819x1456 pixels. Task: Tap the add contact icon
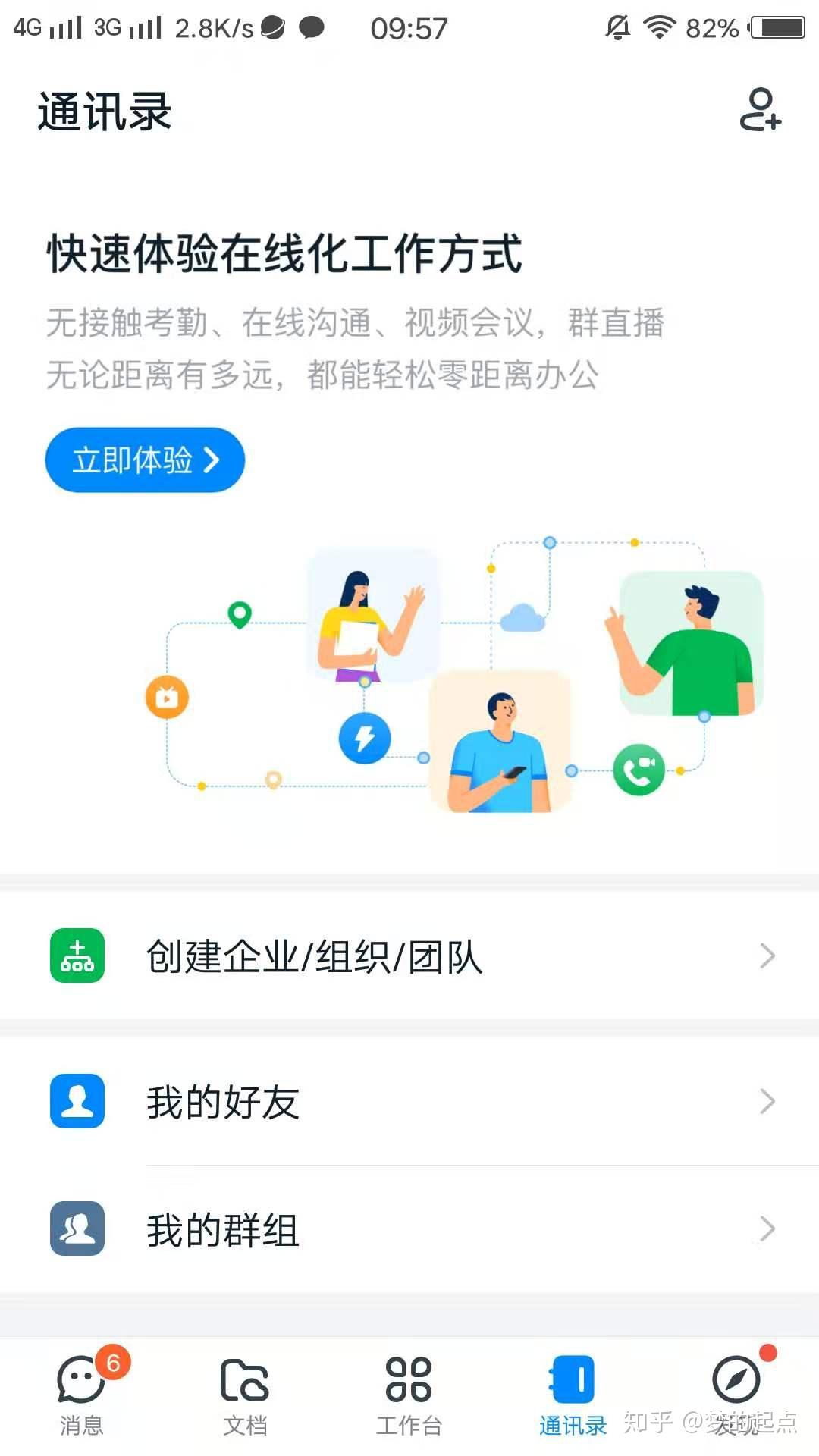click(x=760, y=110)
